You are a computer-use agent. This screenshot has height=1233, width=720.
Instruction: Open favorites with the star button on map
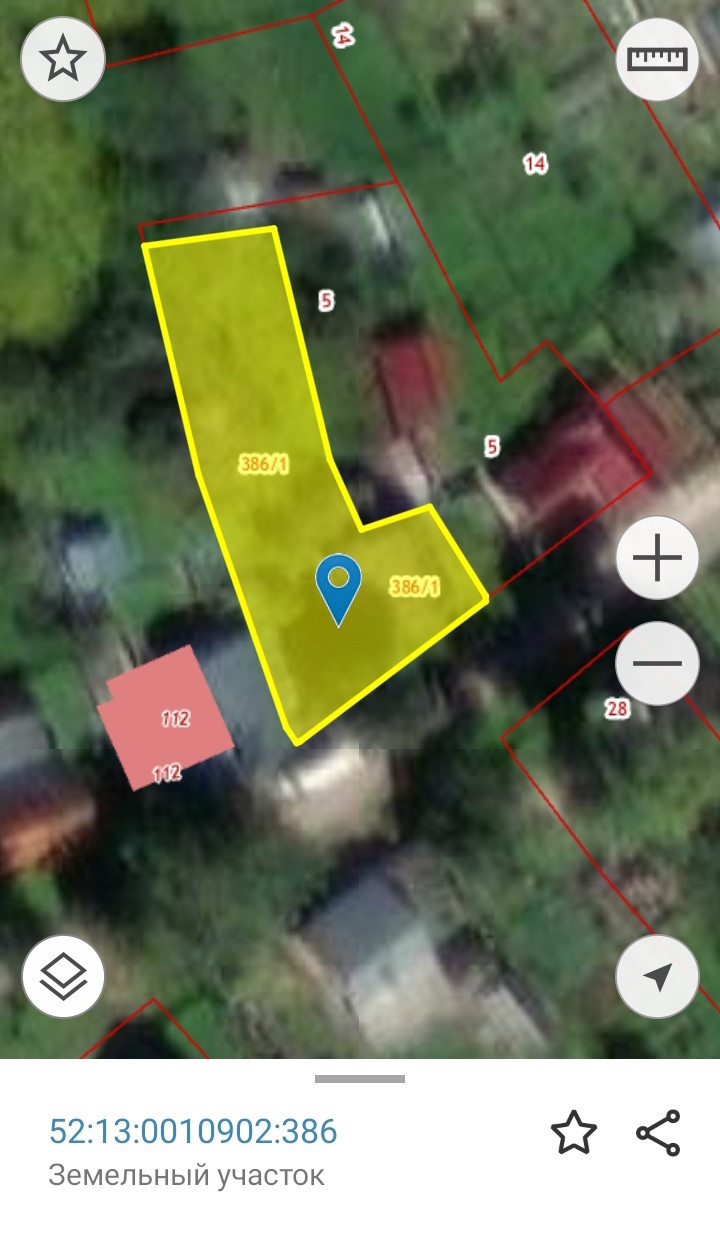tap(62, 59)
